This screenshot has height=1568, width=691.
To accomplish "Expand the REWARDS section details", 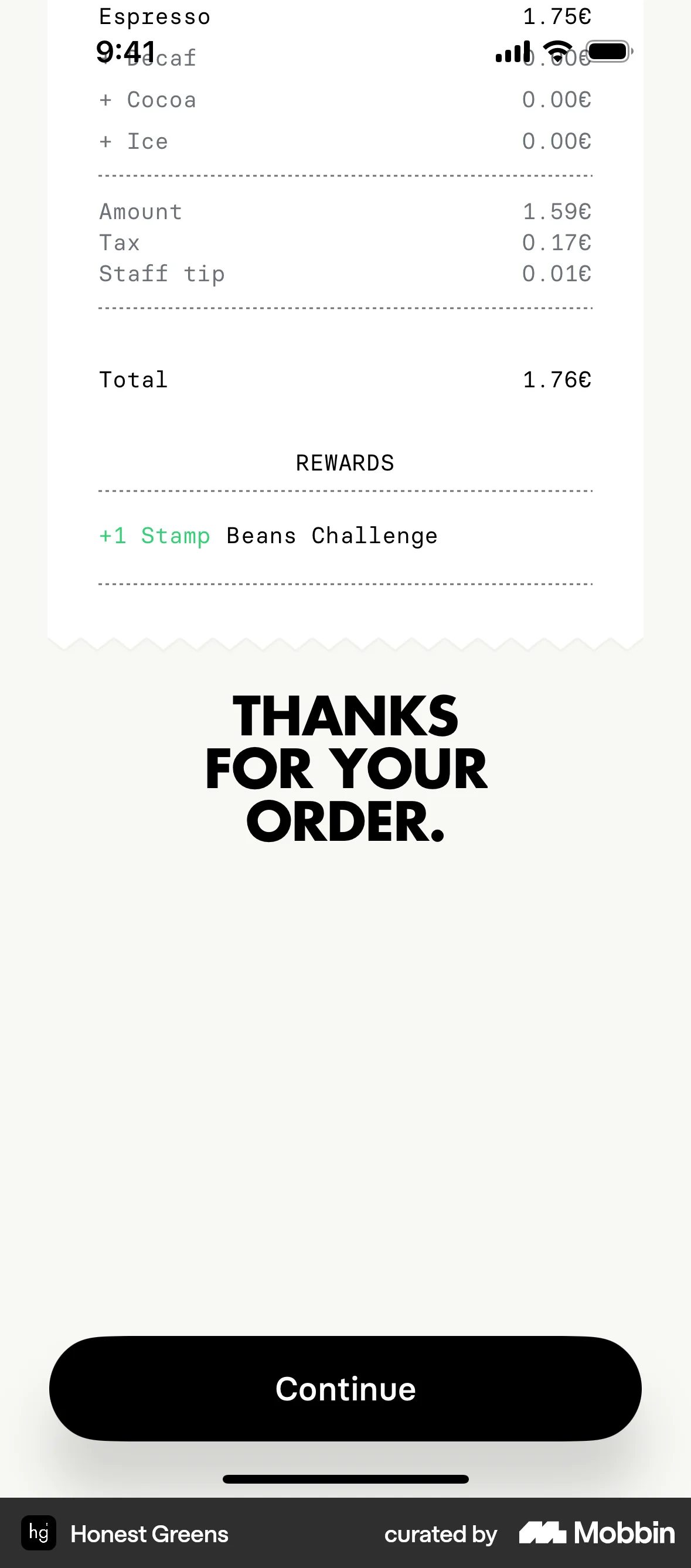I will point(345,463).
